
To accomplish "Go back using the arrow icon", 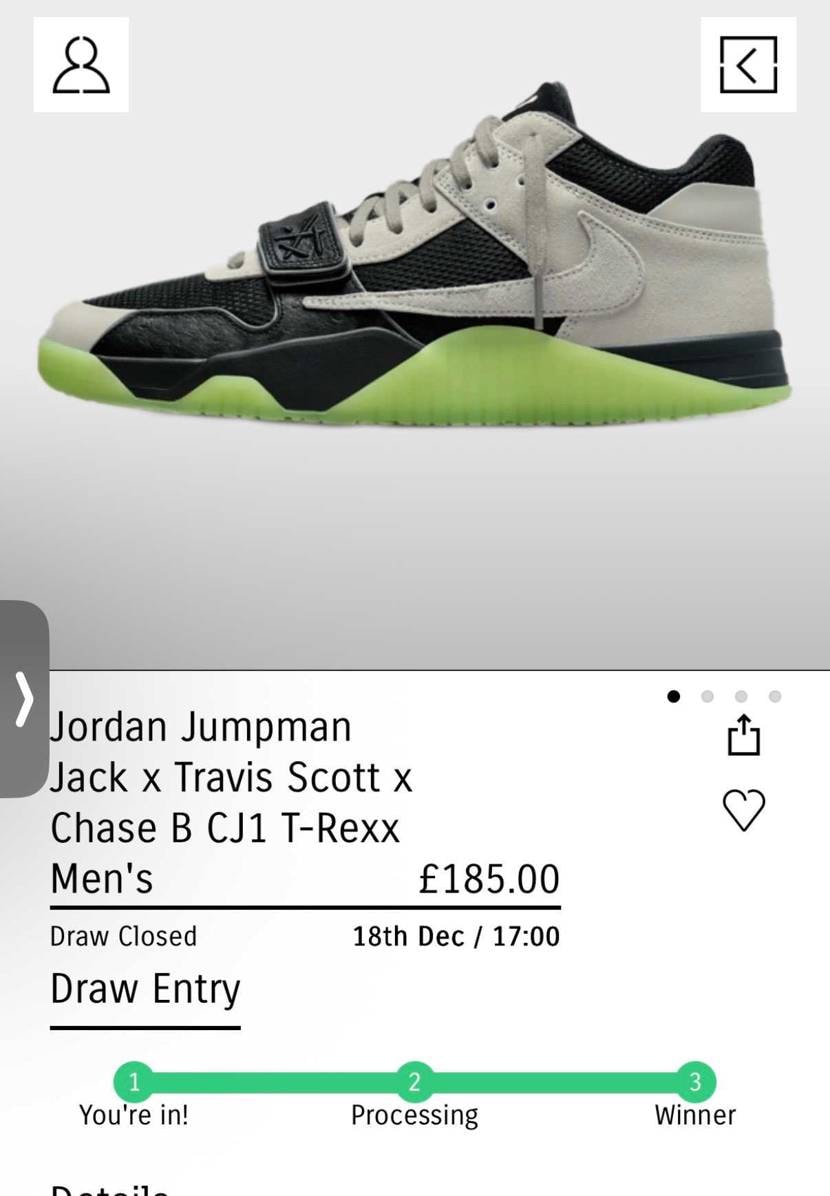I will tap(748, 65).
